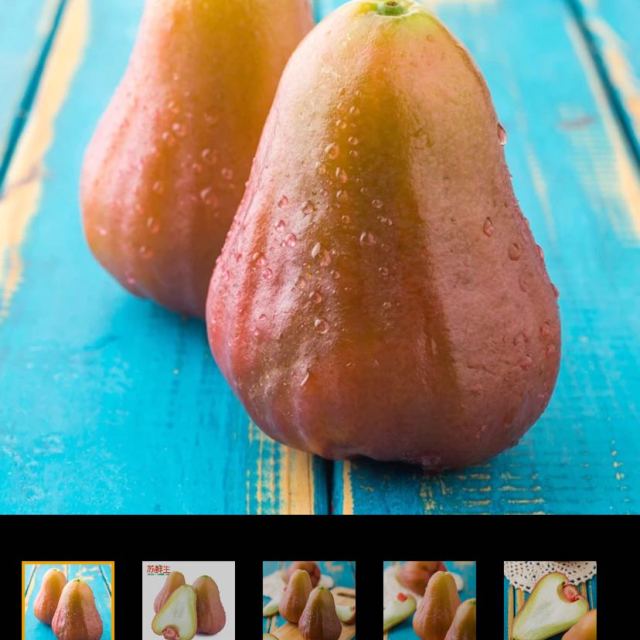Select the highlighted thumbnail of two whole fruits
640x640 pixels.
pyautogui.click(x=68, y=600)
